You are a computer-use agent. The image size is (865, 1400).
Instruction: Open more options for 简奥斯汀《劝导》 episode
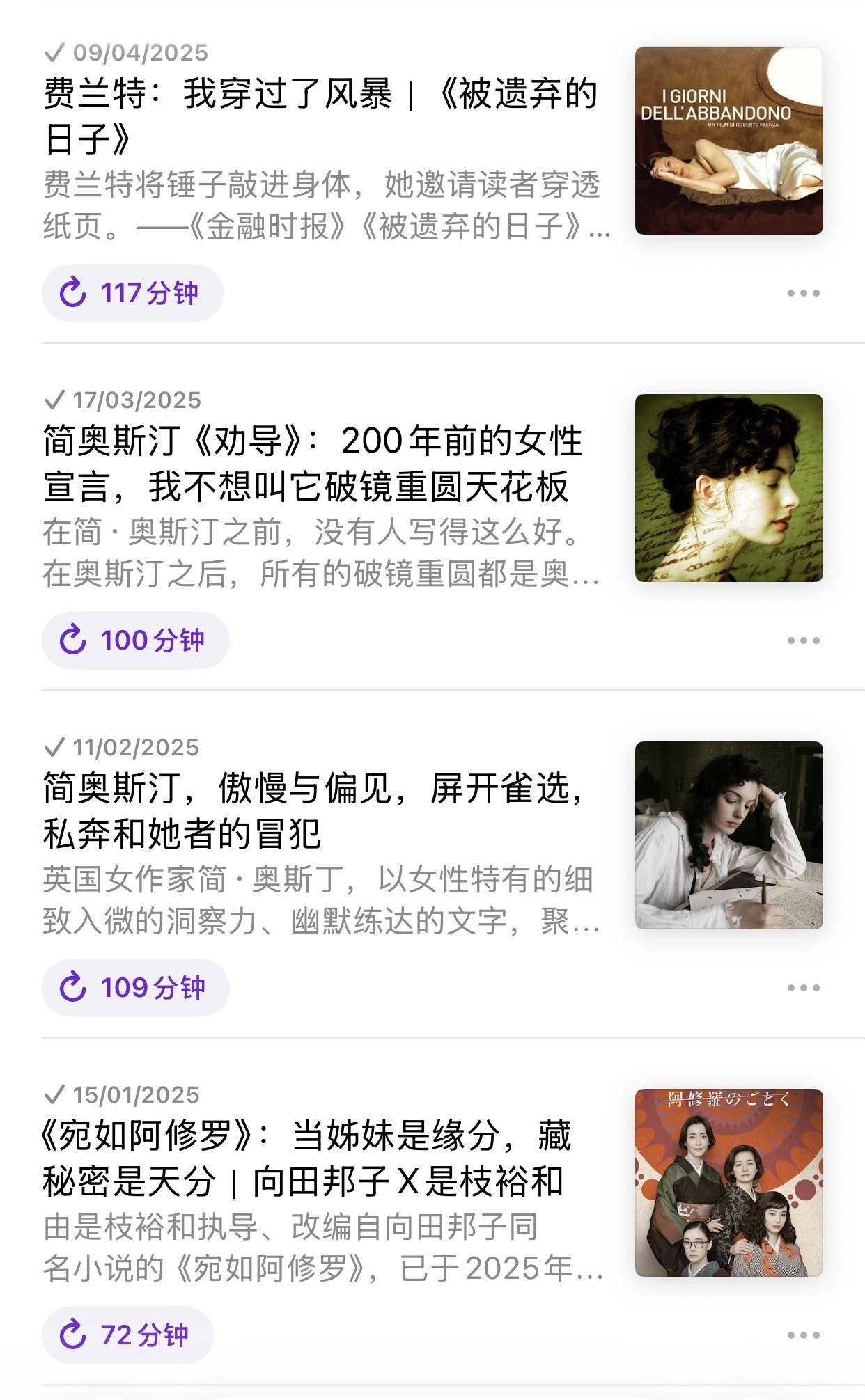pyautogui.click(x=803, y=640)
